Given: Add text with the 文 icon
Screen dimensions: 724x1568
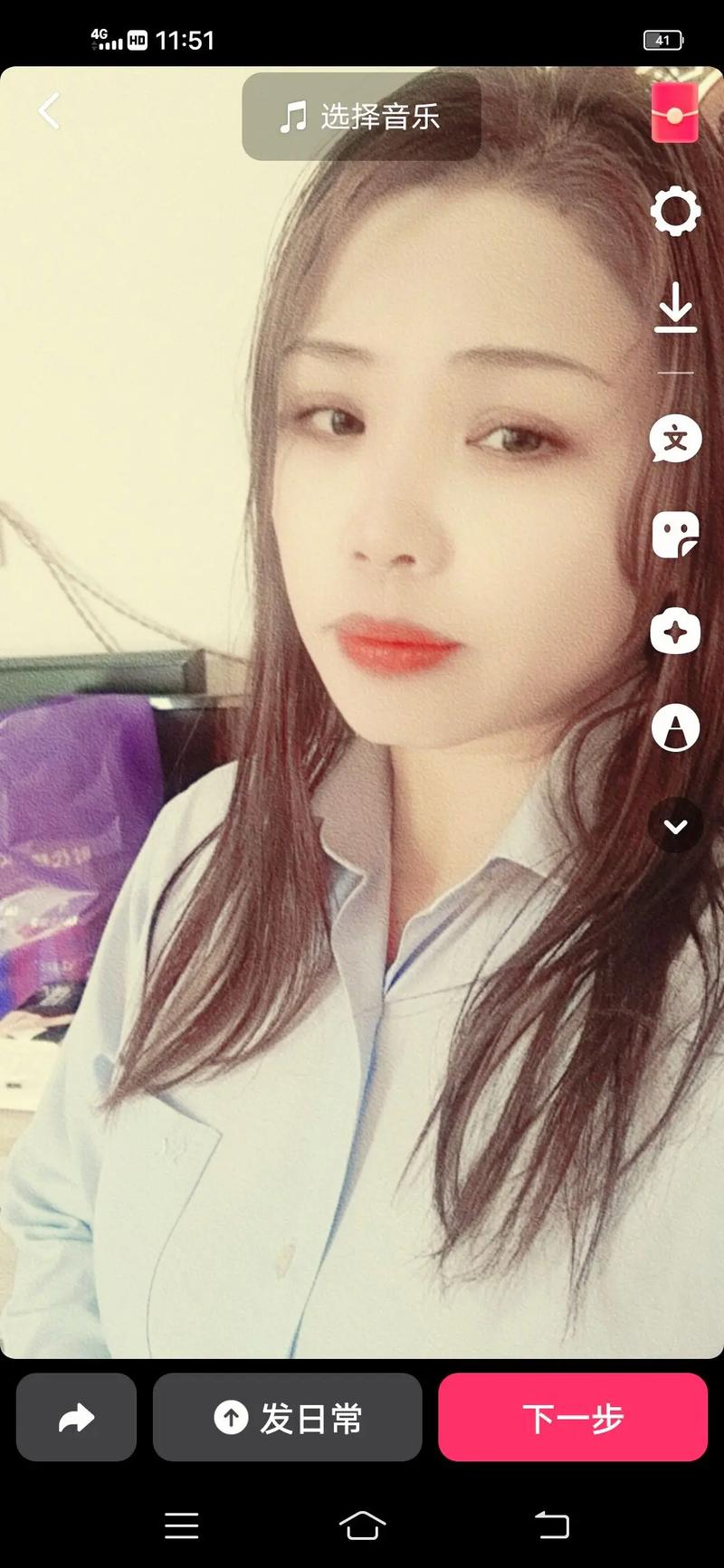Looking at the screenshot, I should pyautogui.click(x=675, y=440).
